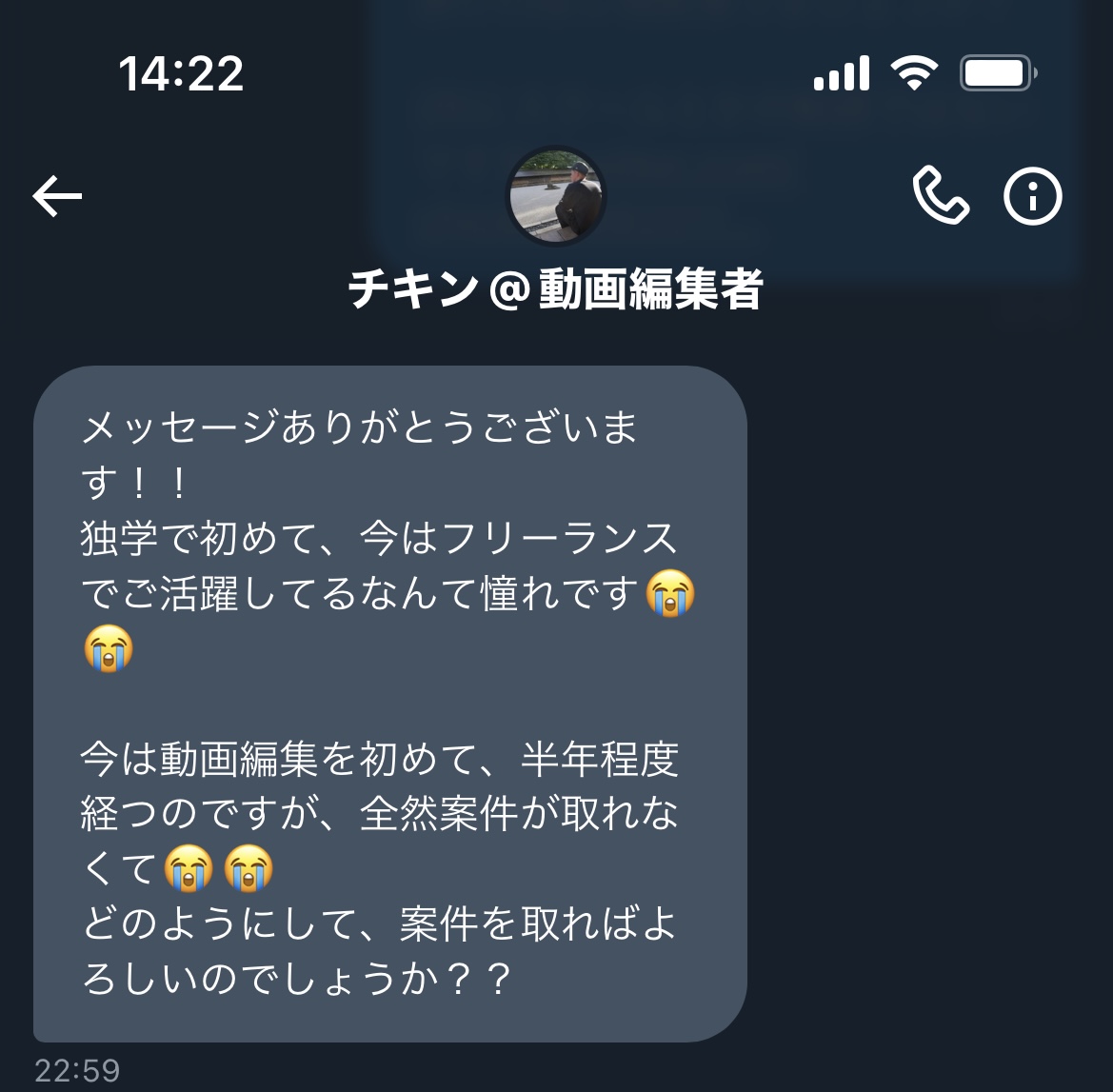1113x1092 pixels.
Task: Open チキン's profile picture
Action: click(x=556, y=197)
